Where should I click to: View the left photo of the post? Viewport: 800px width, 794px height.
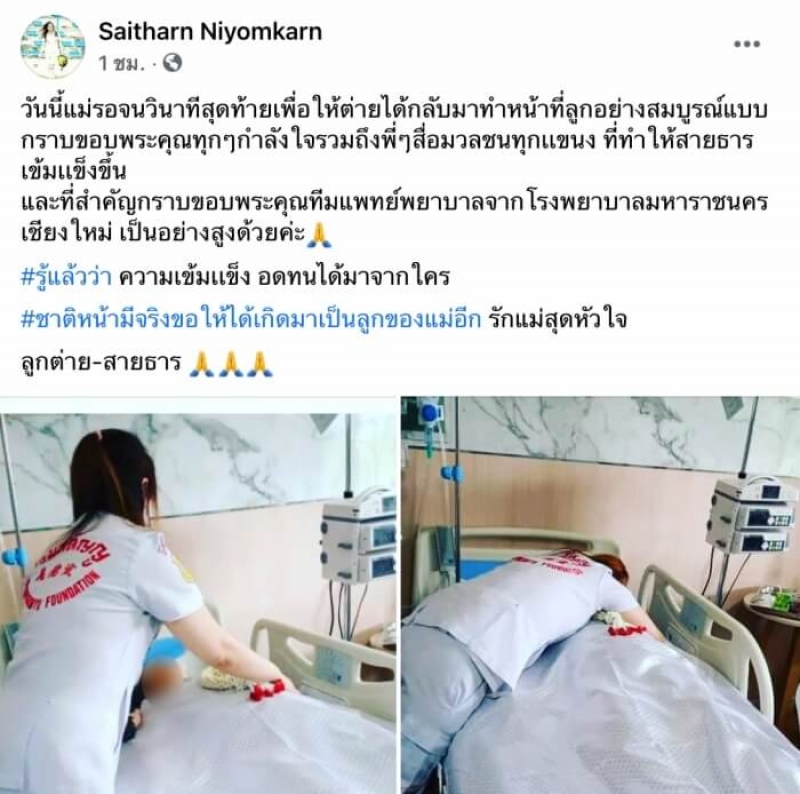(x=198, y=595)
